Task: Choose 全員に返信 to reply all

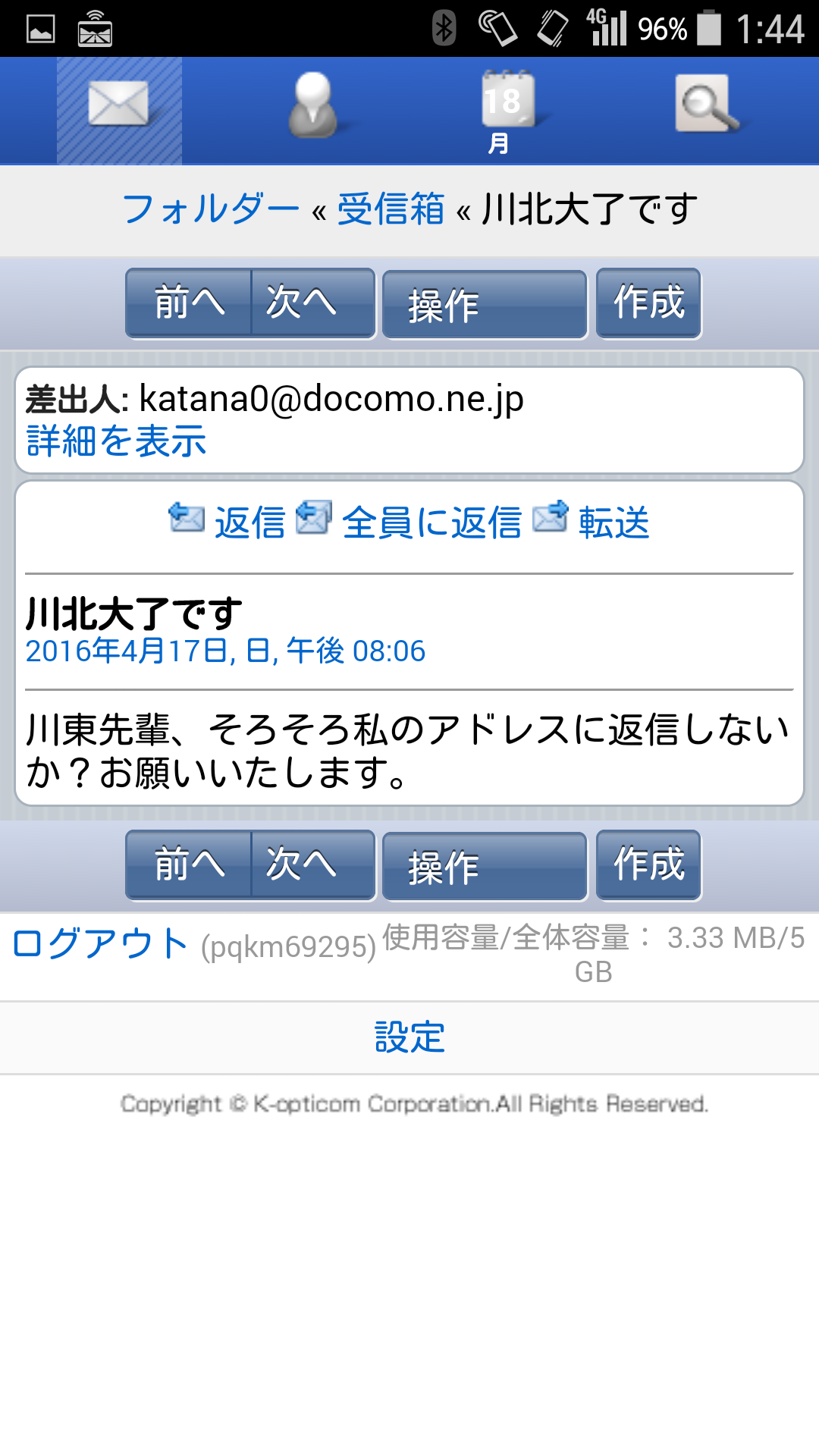Action: coord(431,522)
